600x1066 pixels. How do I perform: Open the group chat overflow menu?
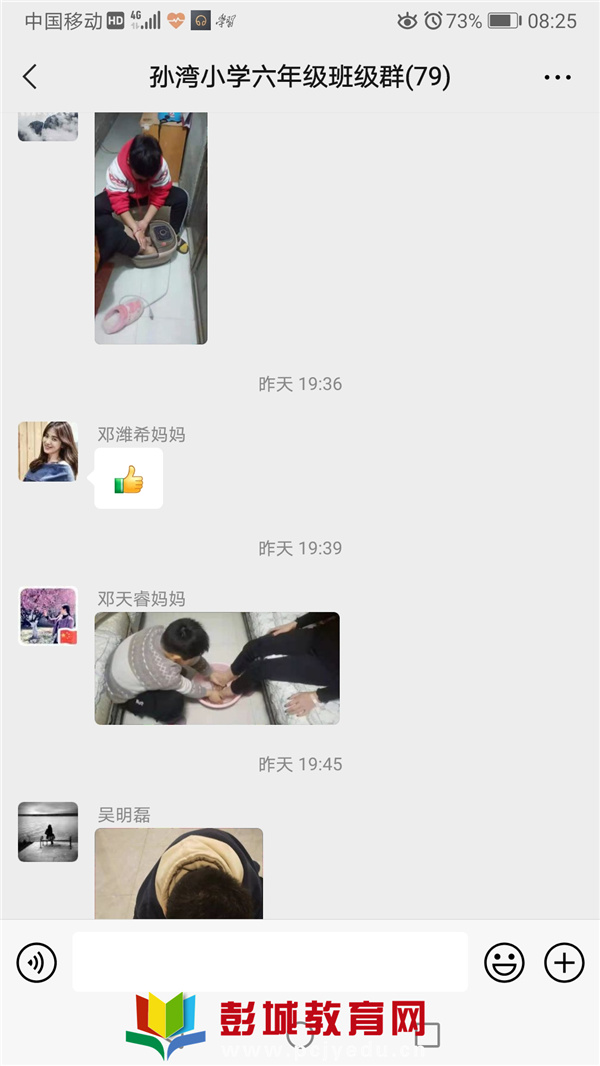557,77
